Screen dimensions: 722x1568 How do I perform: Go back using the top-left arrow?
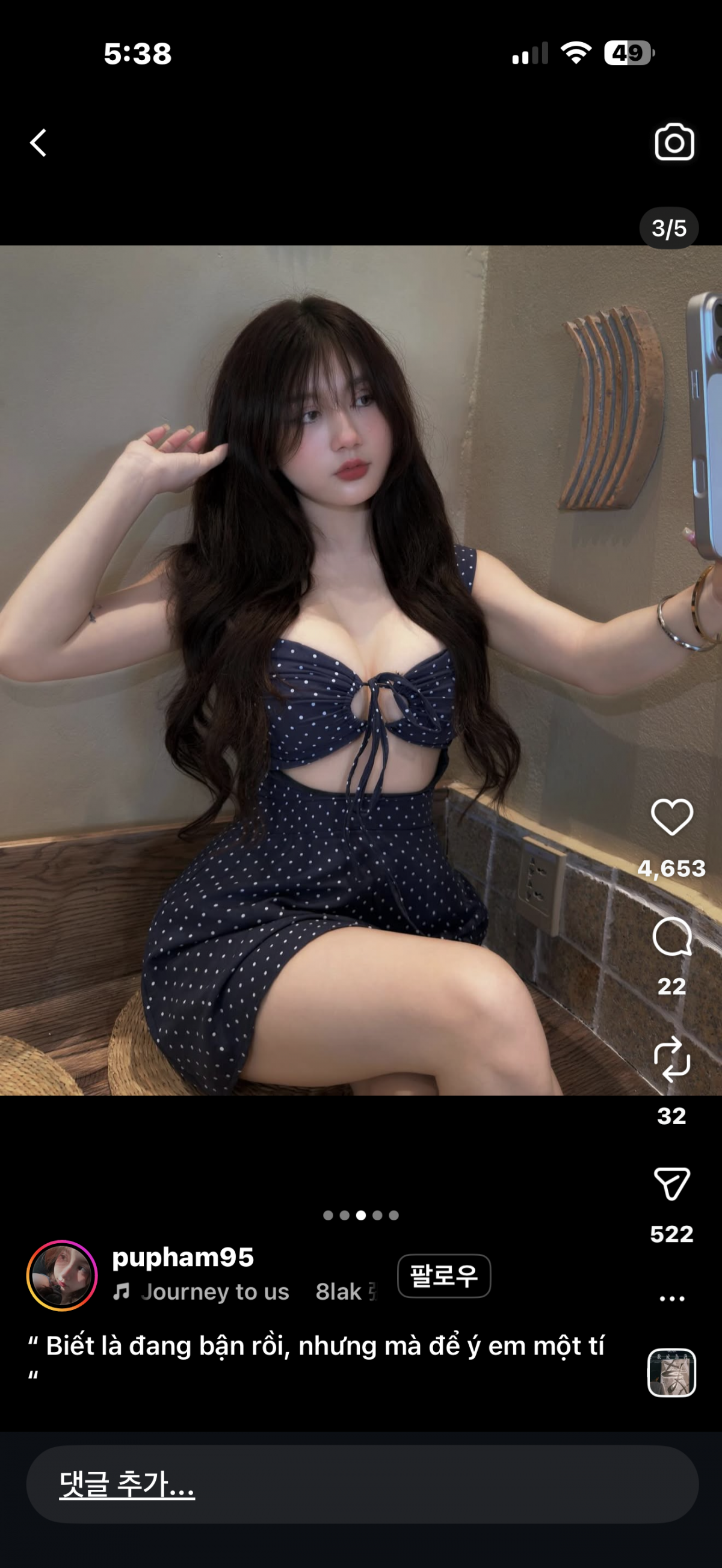[x=39, y=143]
